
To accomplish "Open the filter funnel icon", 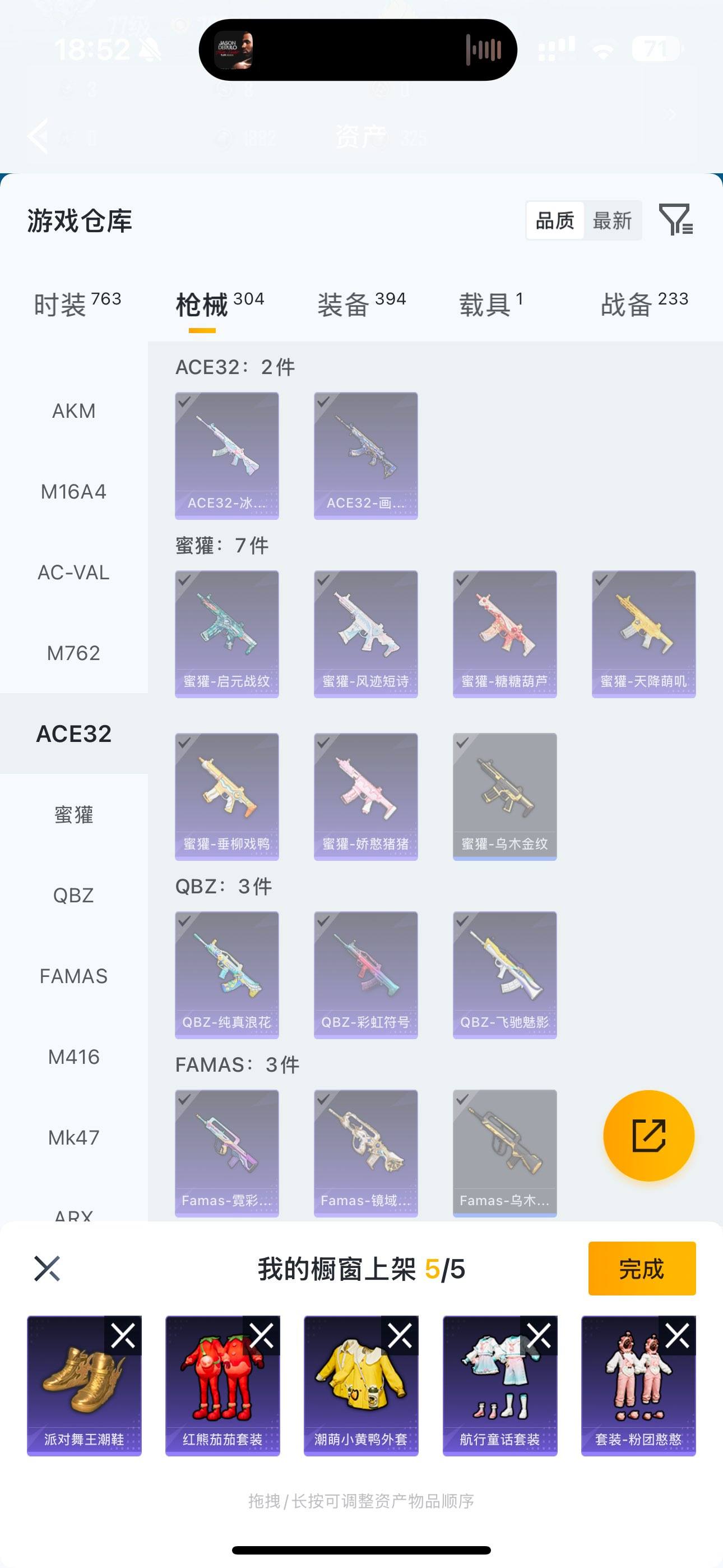I will pyautogui.click(x=675, y=220).
